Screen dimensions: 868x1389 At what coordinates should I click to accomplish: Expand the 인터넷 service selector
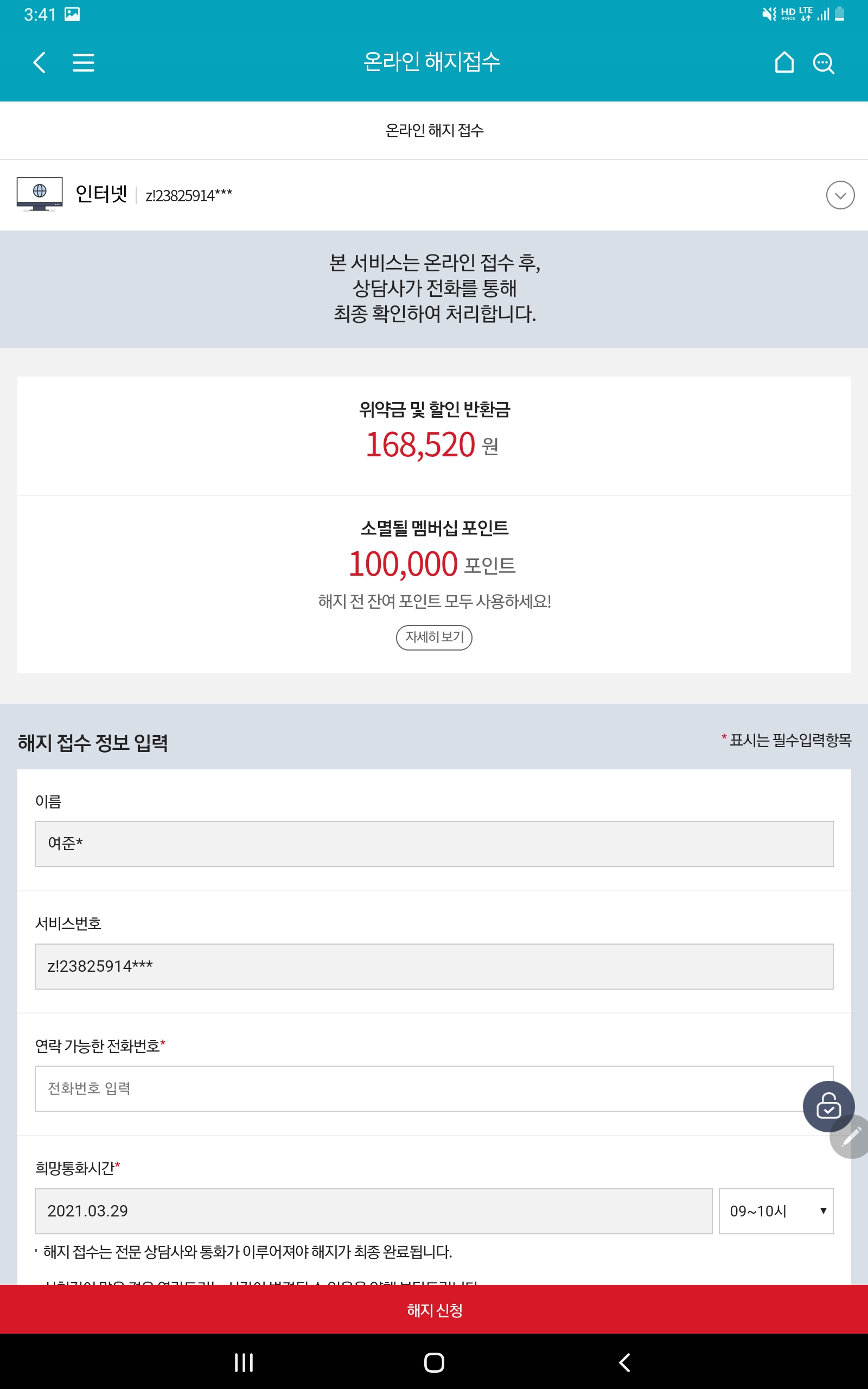(840, 195)
